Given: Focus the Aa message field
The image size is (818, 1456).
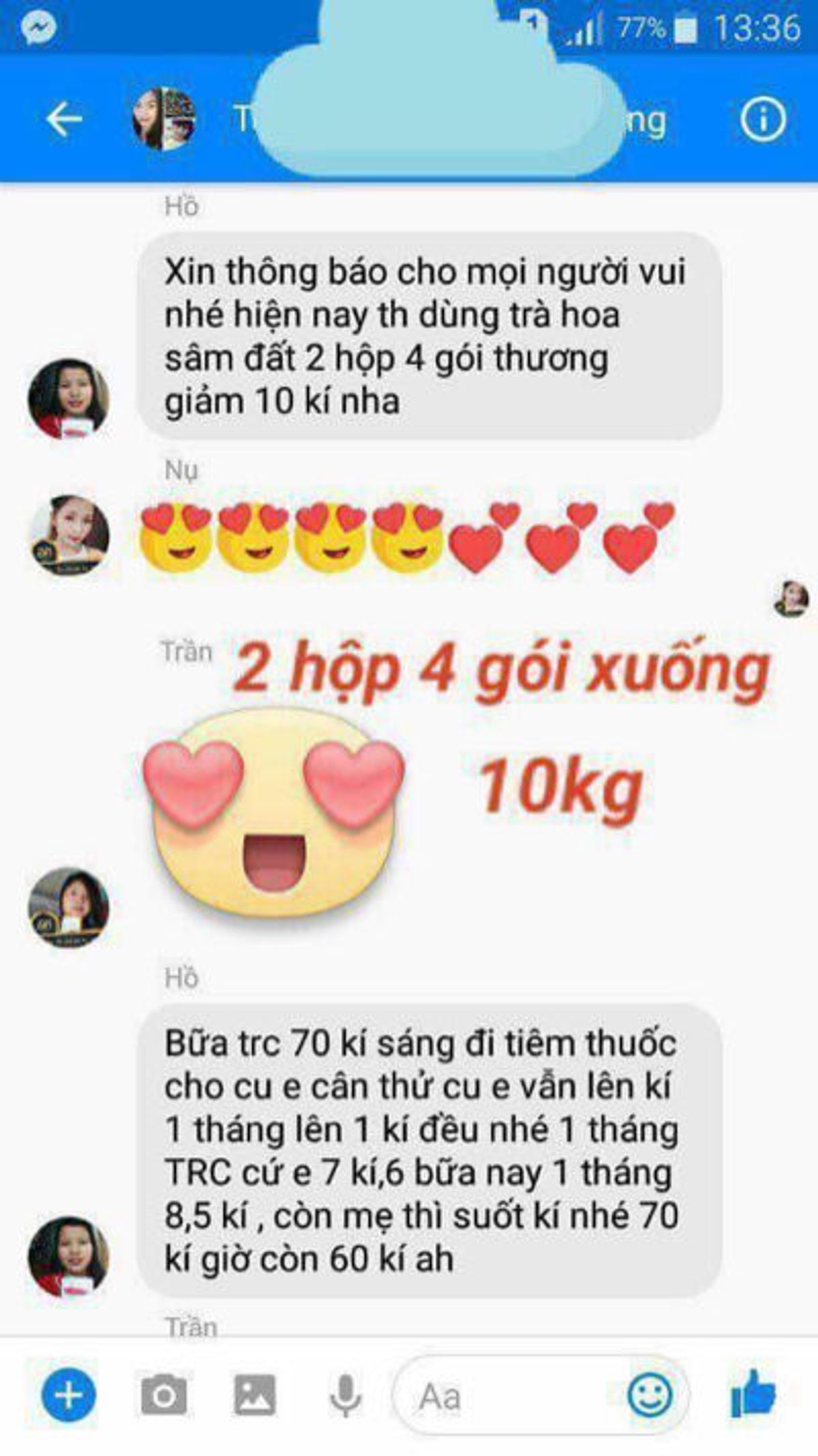Looking at the screenshot, I should 504,1396.
